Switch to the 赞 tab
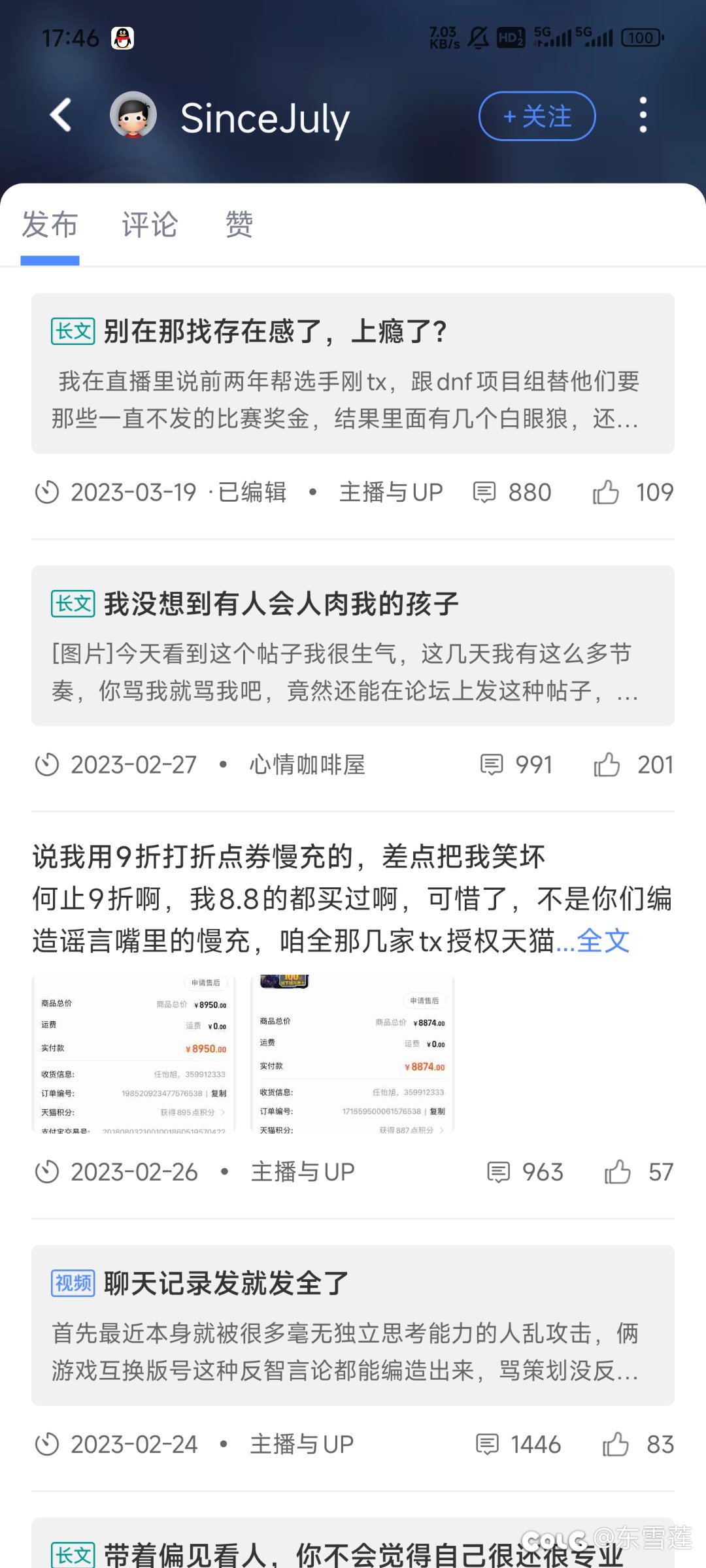The image size is (706, 1568). tap(239, 225)
